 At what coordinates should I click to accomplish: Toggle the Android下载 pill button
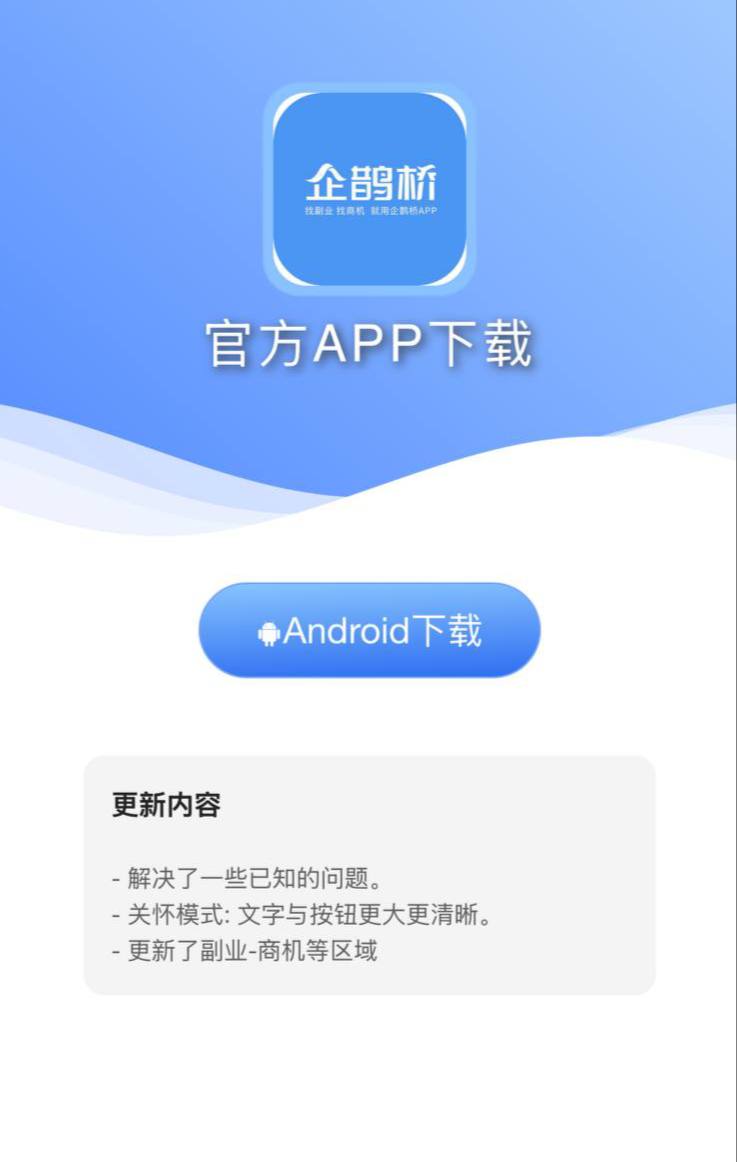[368, 630]
